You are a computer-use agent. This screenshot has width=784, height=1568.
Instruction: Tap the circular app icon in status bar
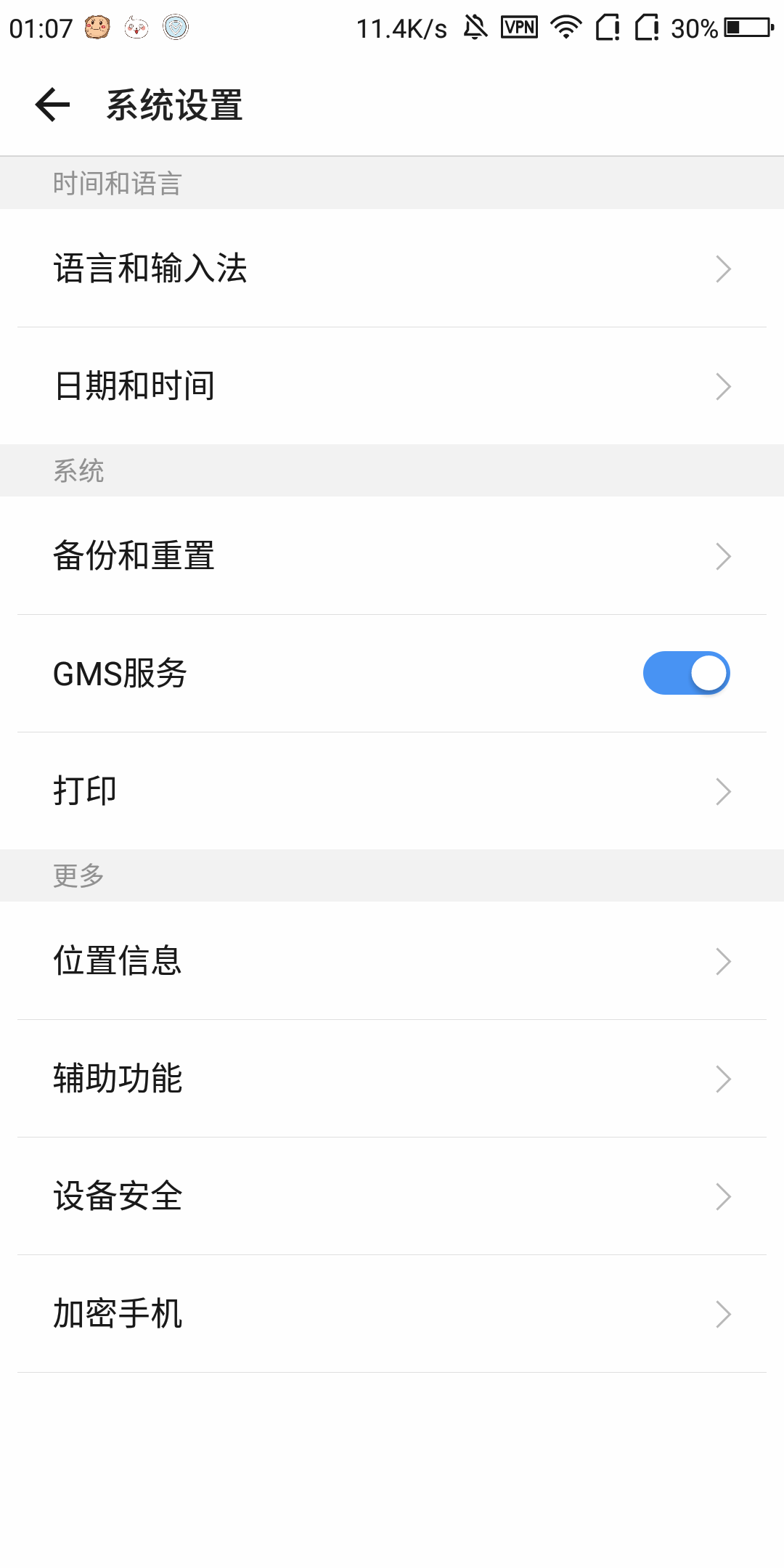click(176, 28)
